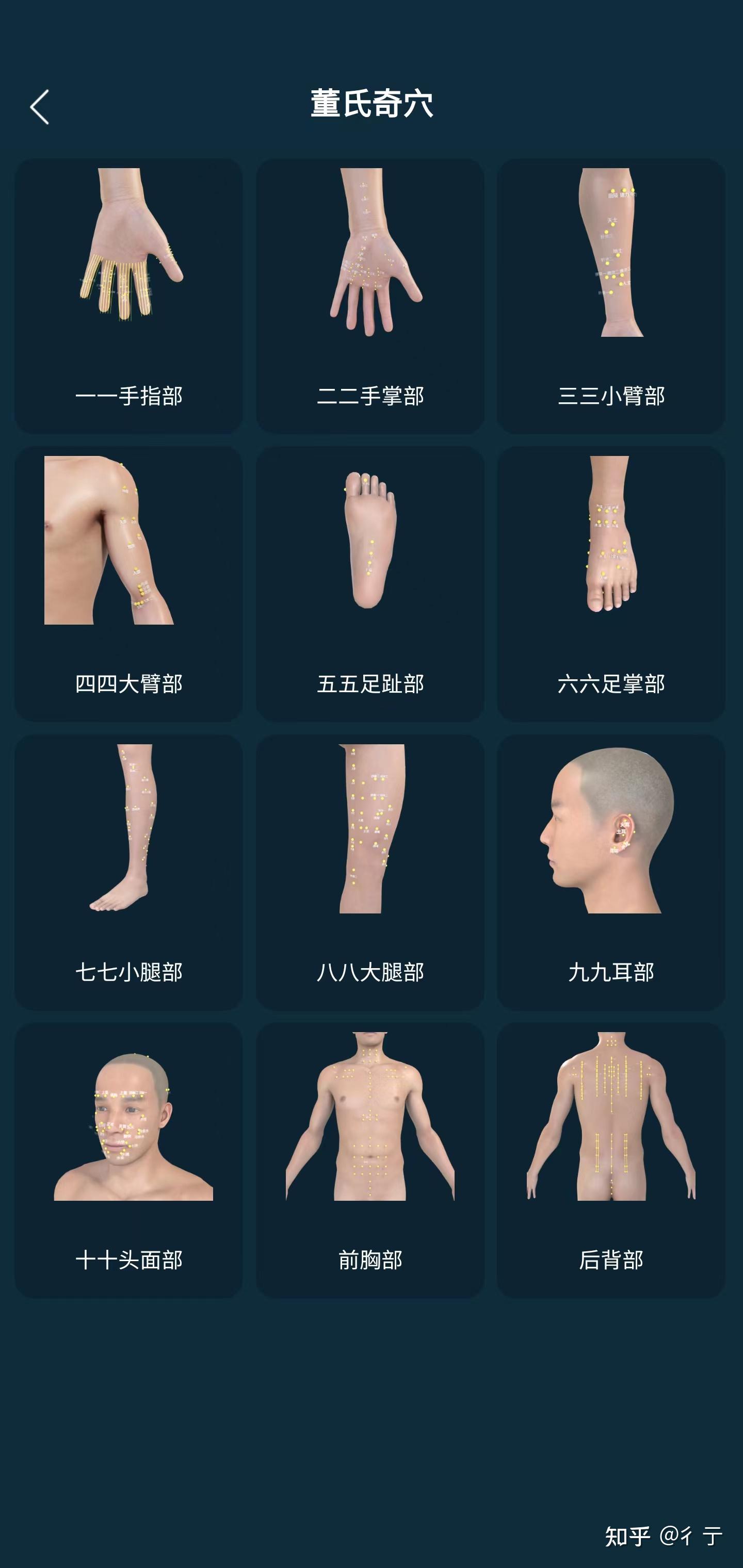Open the 三三小臂部 section

click(x=611, y=297)
